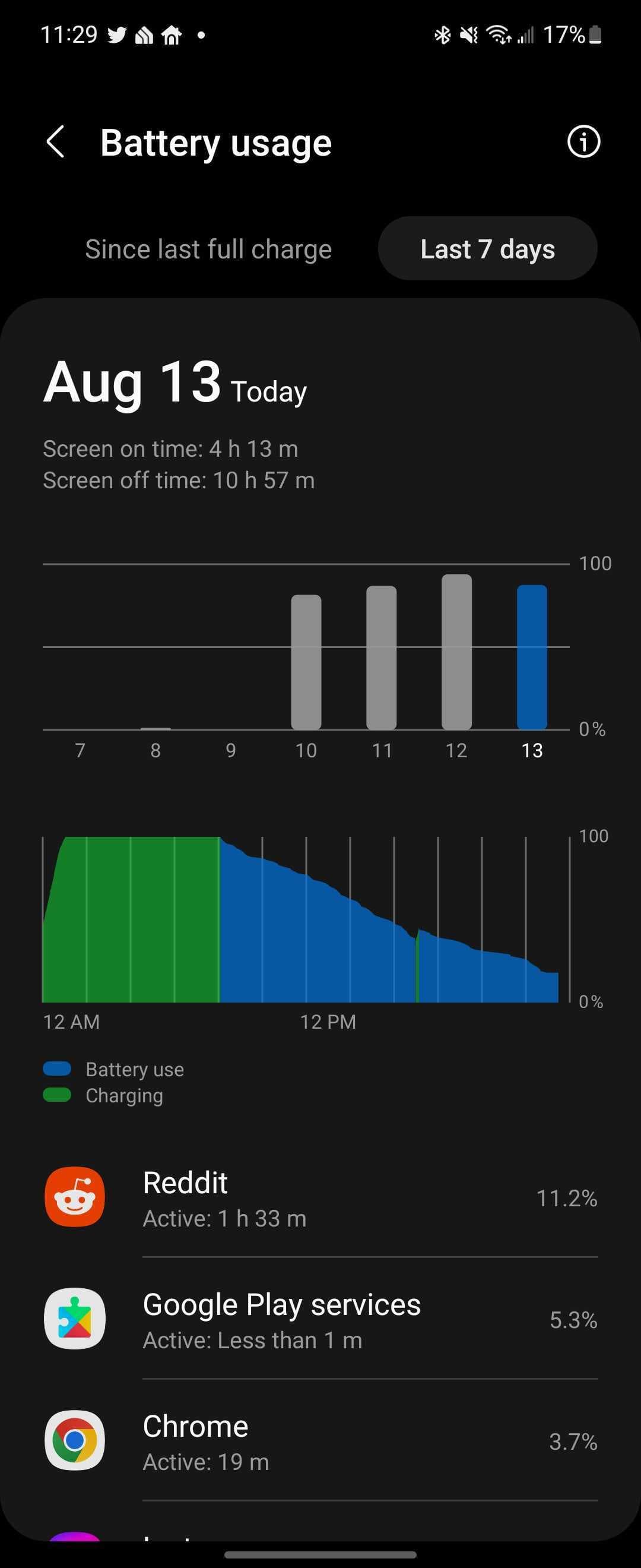The height and width of the screenshot is (1568, 641).
Task: View Chrome battery usage details
Action: coord(320,1441)
